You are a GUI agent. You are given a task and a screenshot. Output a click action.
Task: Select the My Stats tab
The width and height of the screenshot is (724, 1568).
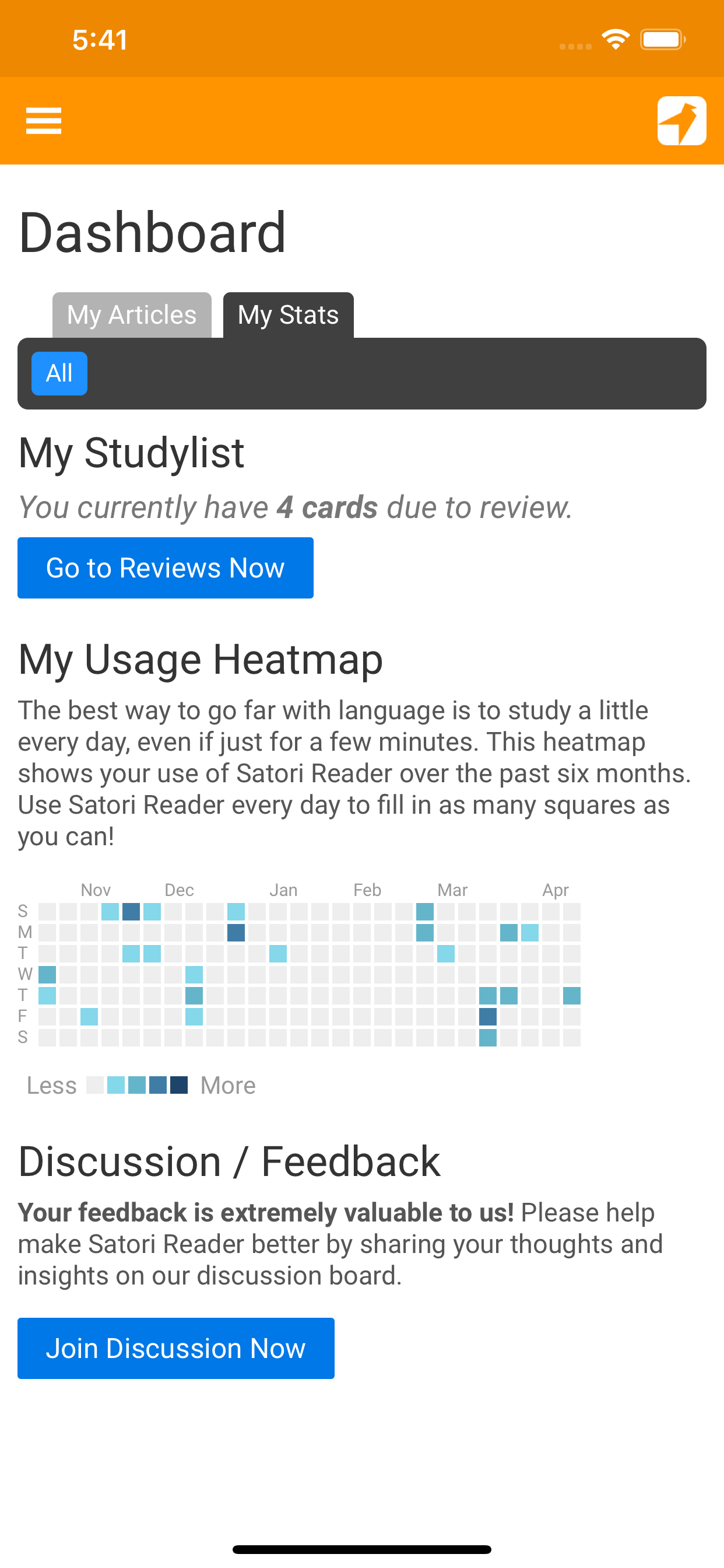288,314
